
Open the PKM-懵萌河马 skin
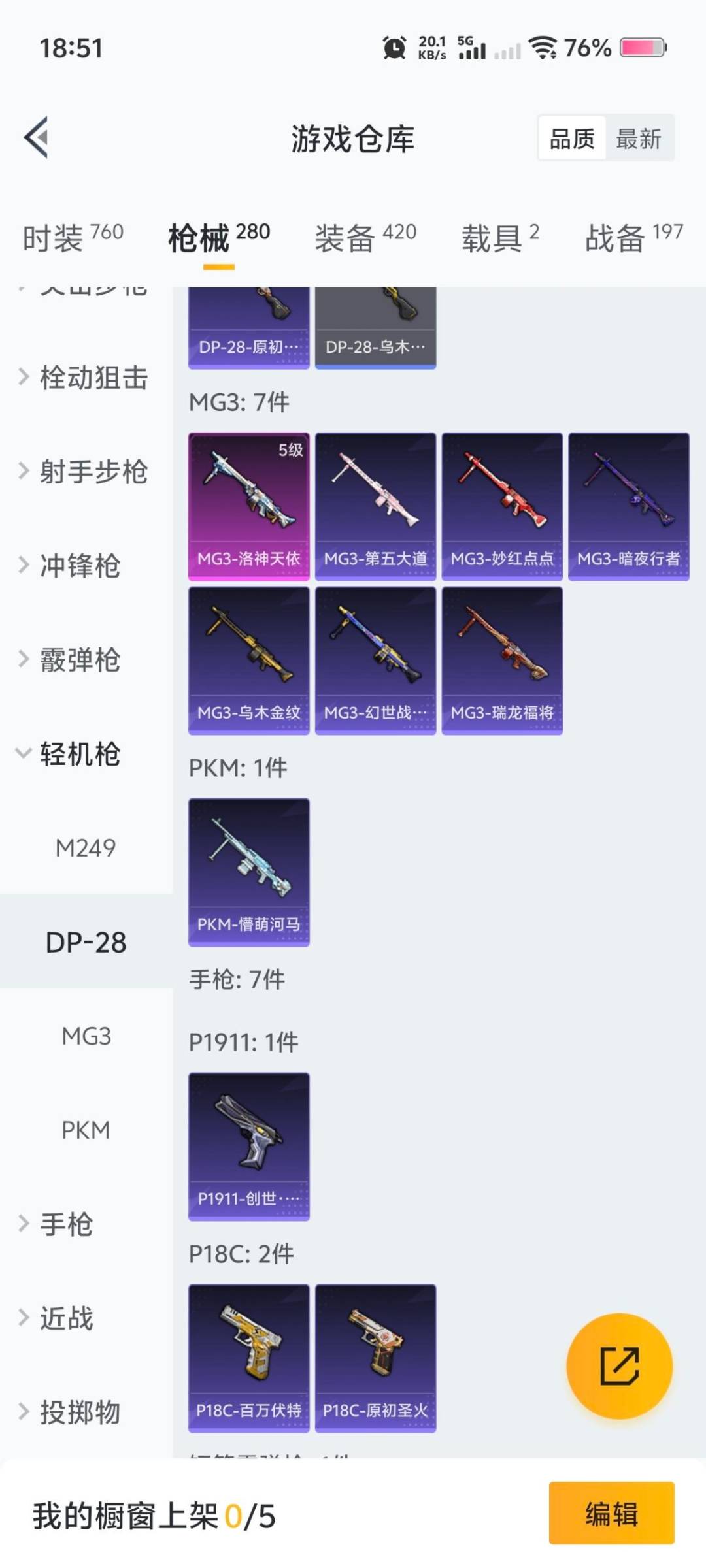point(248,872)
